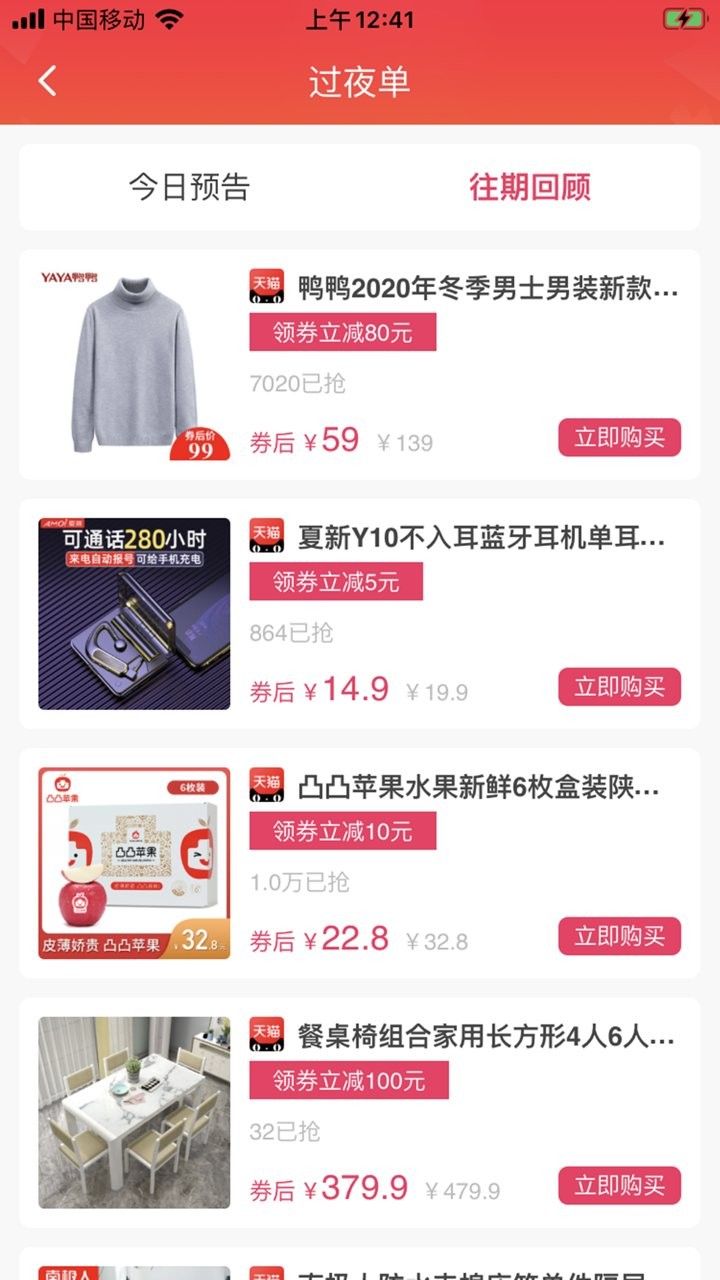Click 立即购买 for the dining table set
The width and height of the screenshot is (720, 1280).
click(619, 1187)
